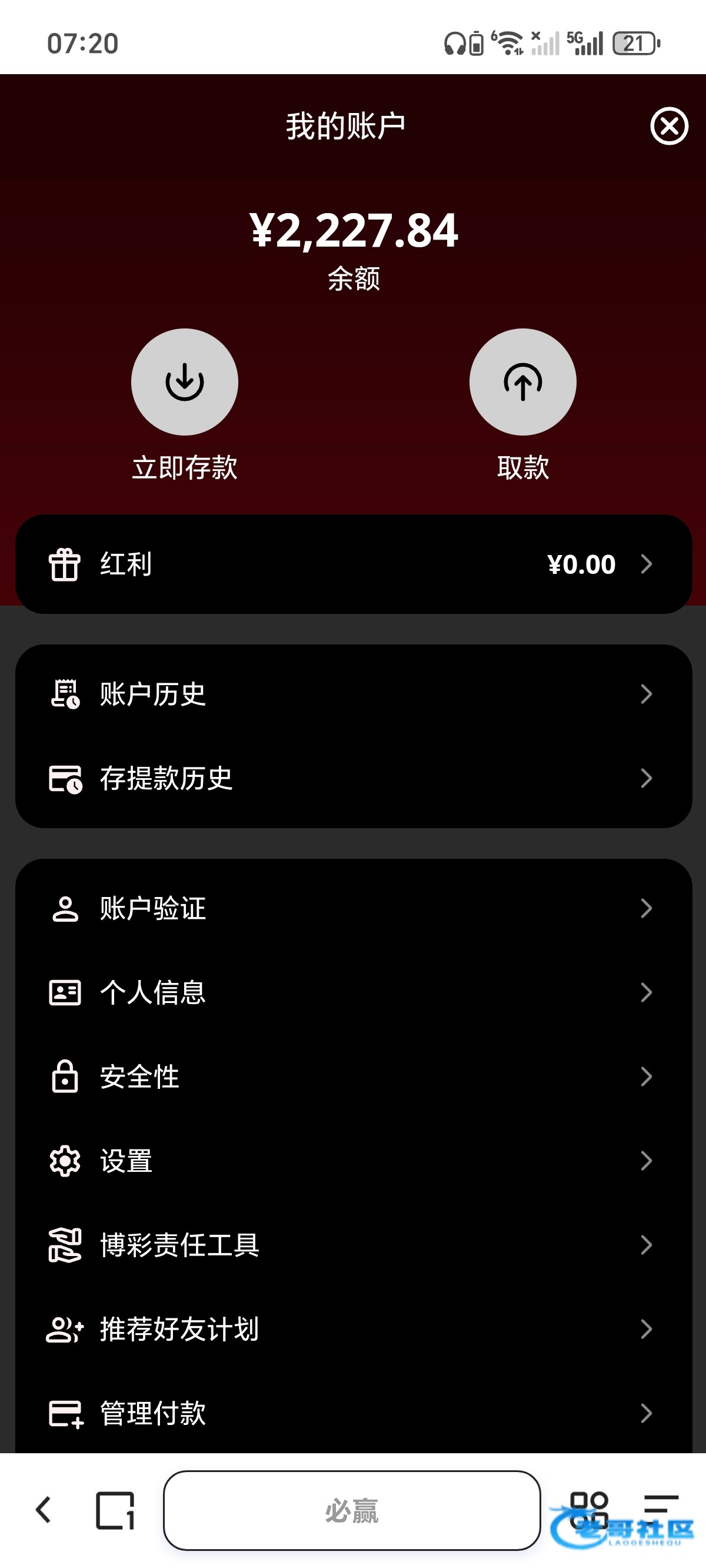This screenshot has width=706, height=1568.
Task: Tap the 取款 withdraw button
Action: (x=522, y=382)
